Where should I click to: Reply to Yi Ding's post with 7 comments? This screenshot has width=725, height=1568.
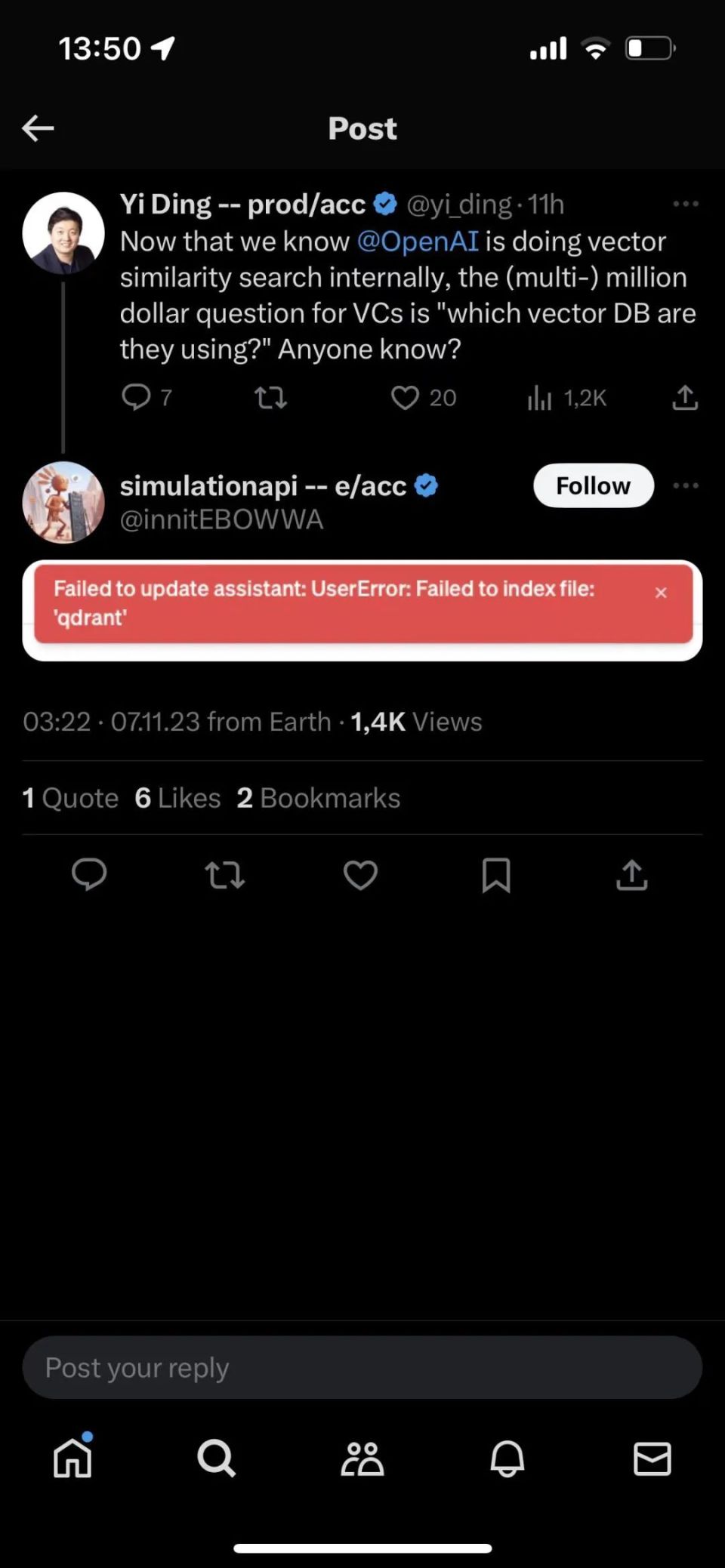click(147, 397)
